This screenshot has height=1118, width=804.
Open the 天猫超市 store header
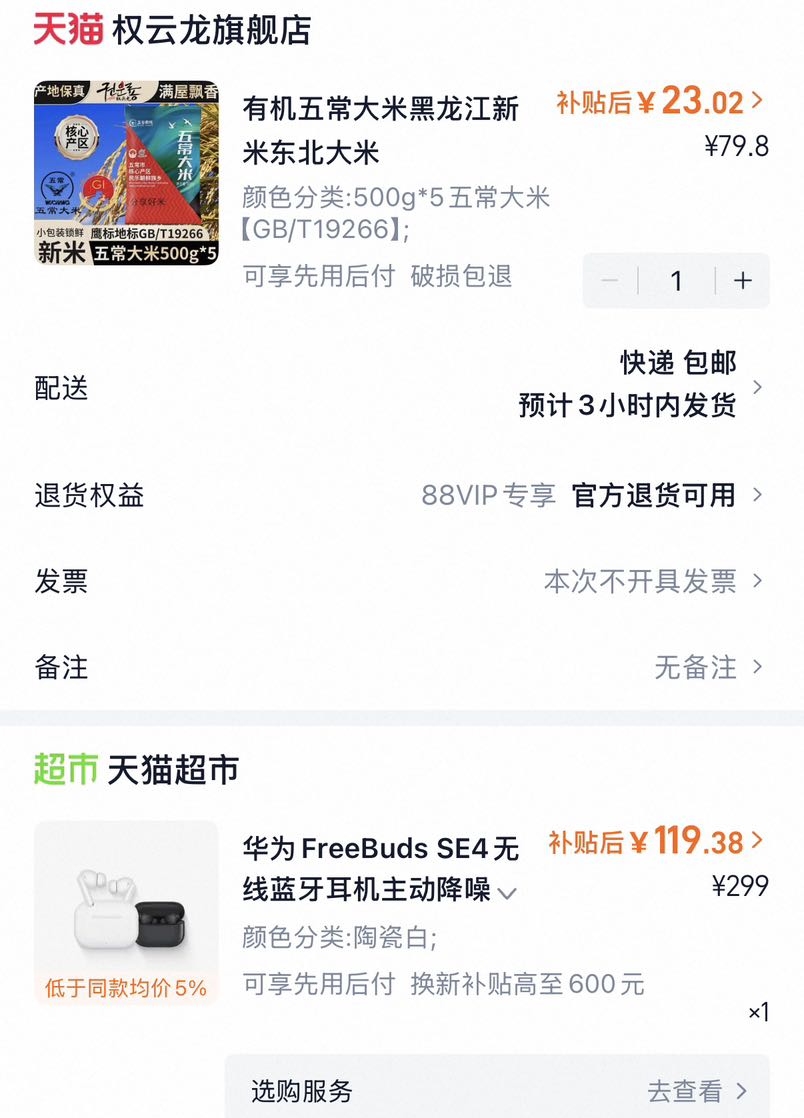tap(136, 770)
